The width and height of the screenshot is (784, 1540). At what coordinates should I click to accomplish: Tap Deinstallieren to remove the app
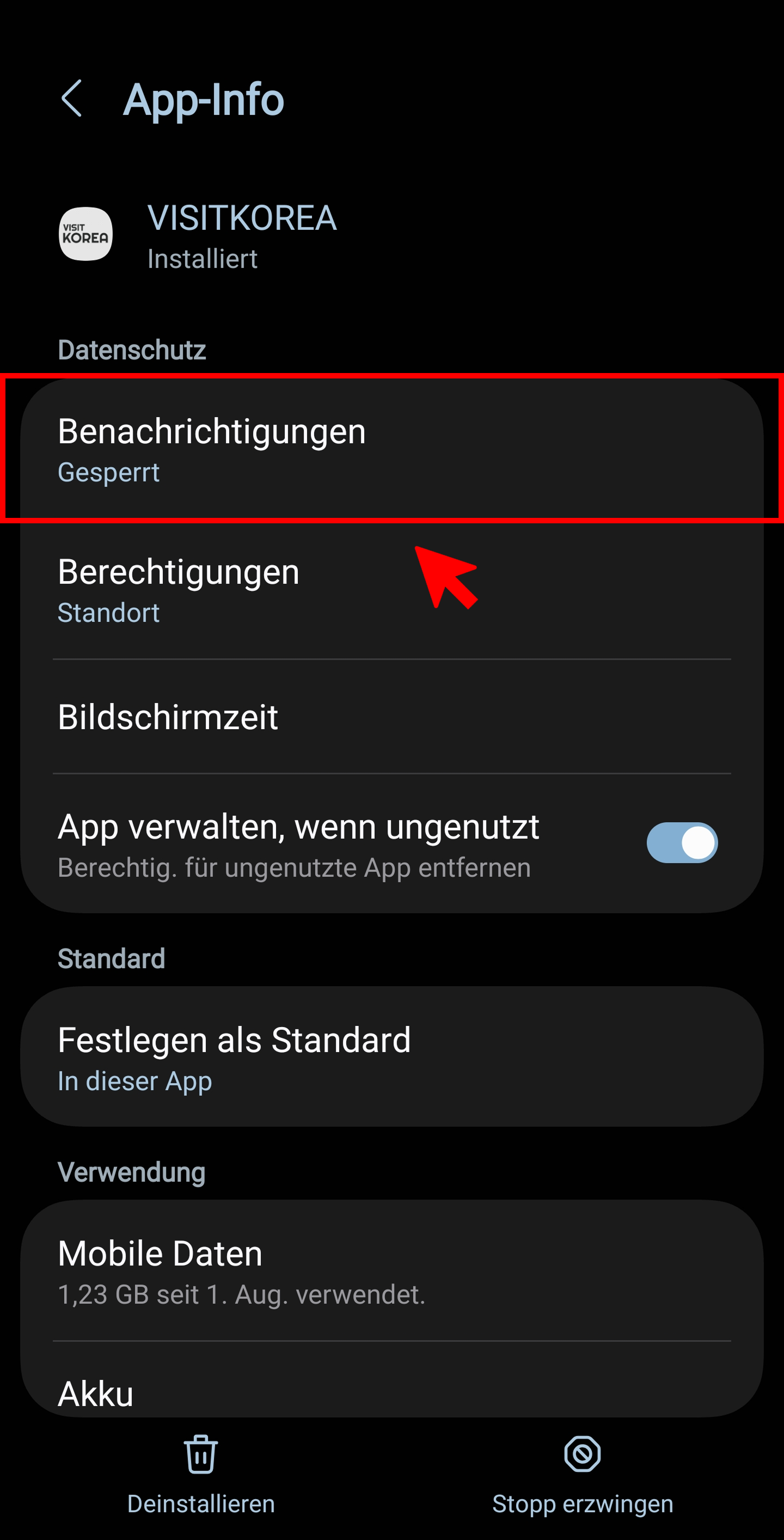[200, 1502]
